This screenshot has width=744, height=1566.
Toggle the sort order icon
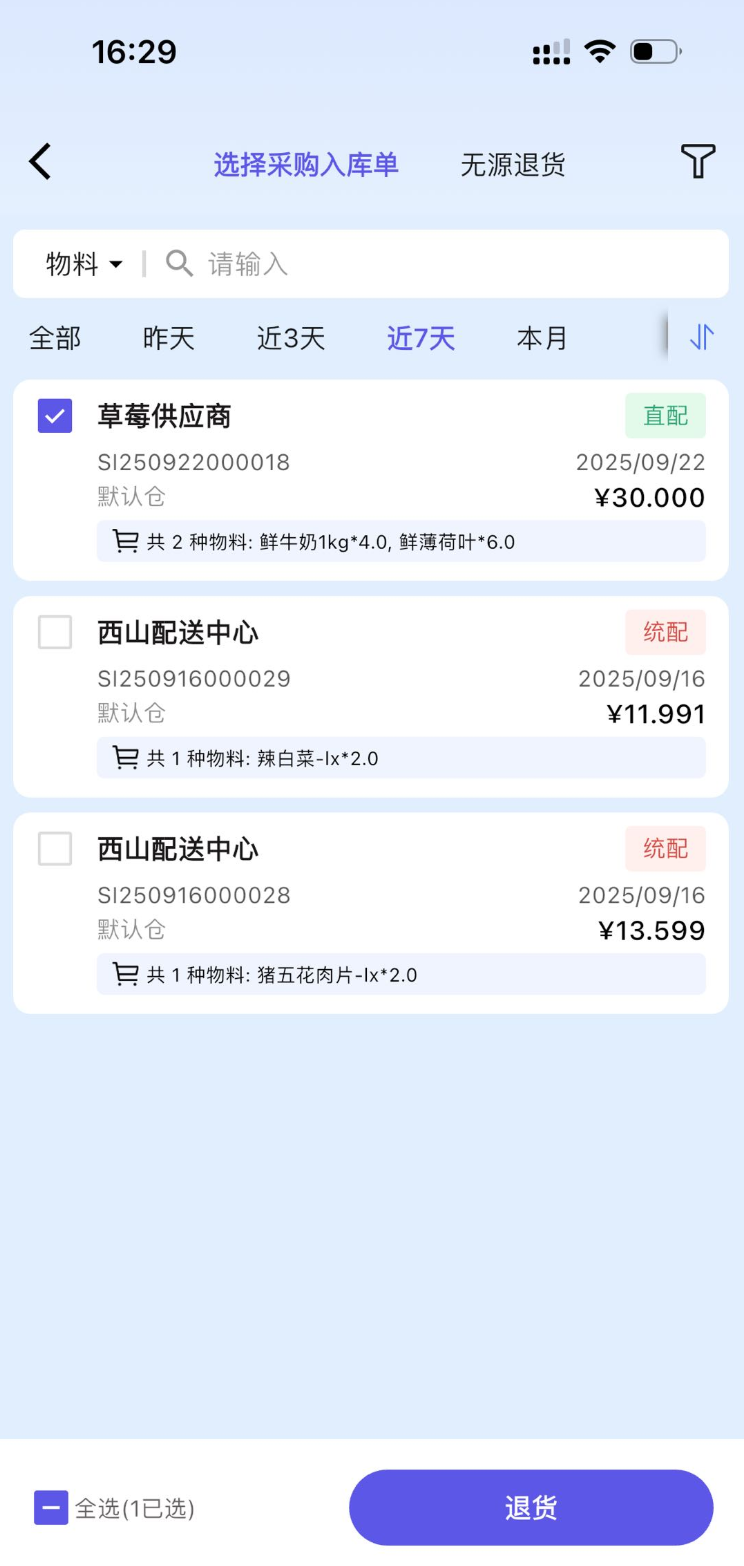[x=702, y=338]
